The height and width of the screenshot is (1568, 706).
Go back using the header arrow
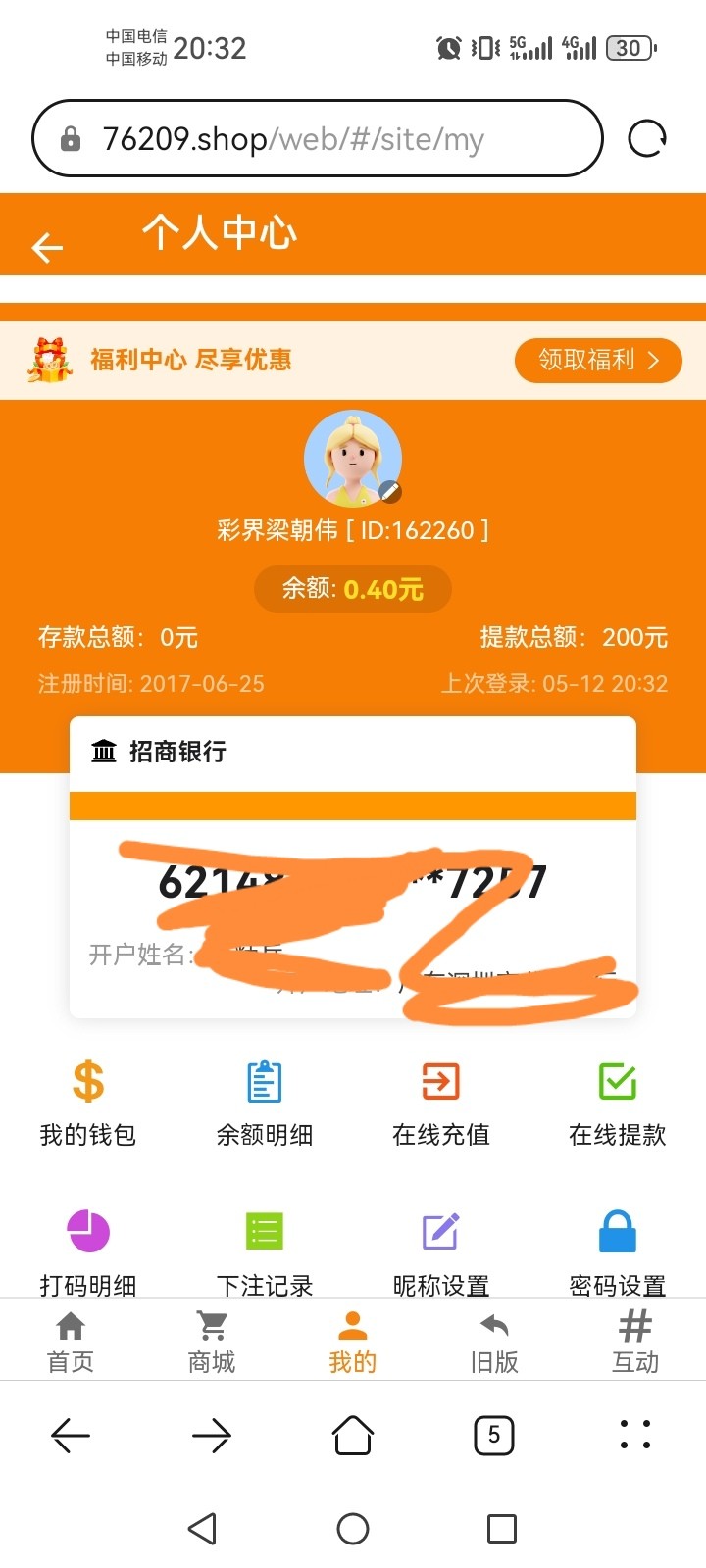click(47, 247)
